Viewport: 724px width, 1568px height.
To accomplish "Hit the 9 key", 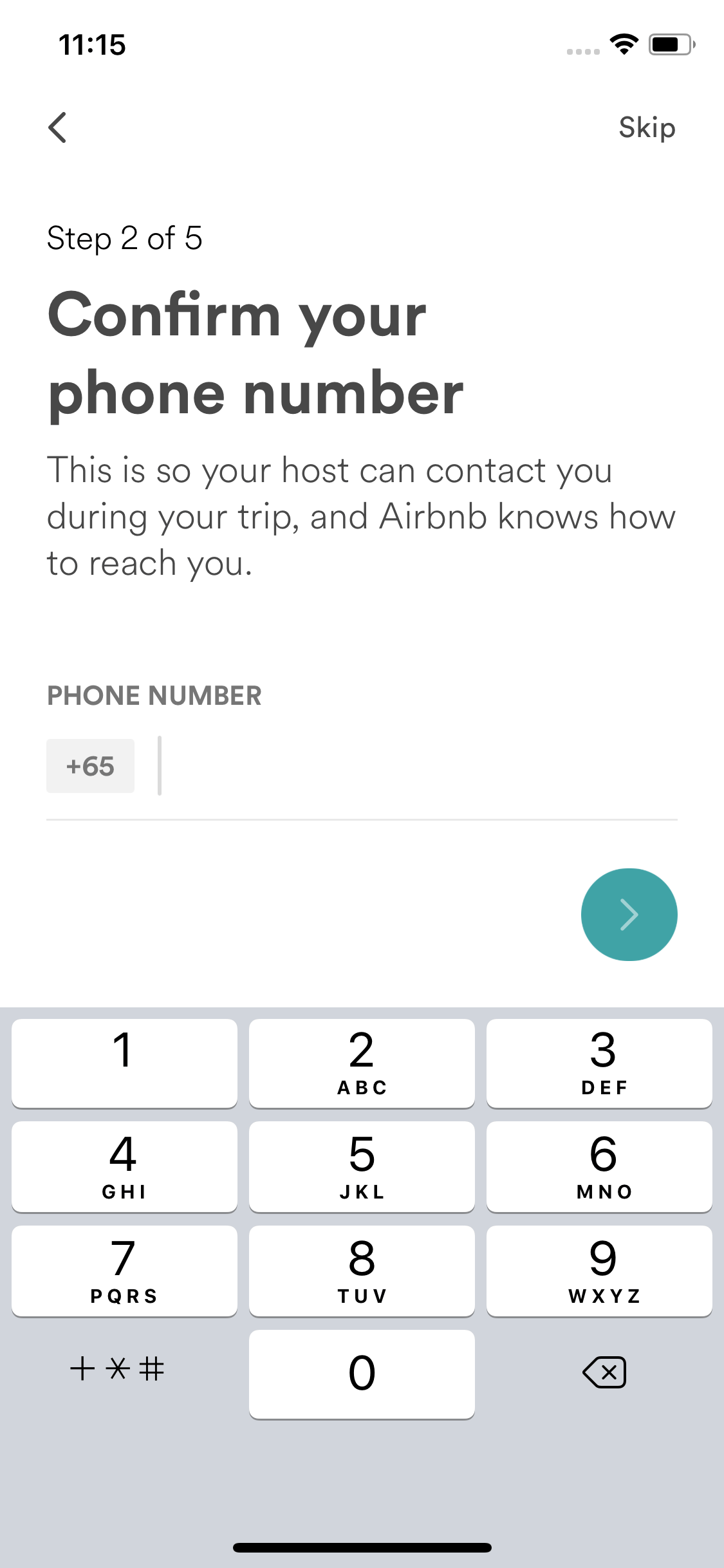I will coord(599,1271).
